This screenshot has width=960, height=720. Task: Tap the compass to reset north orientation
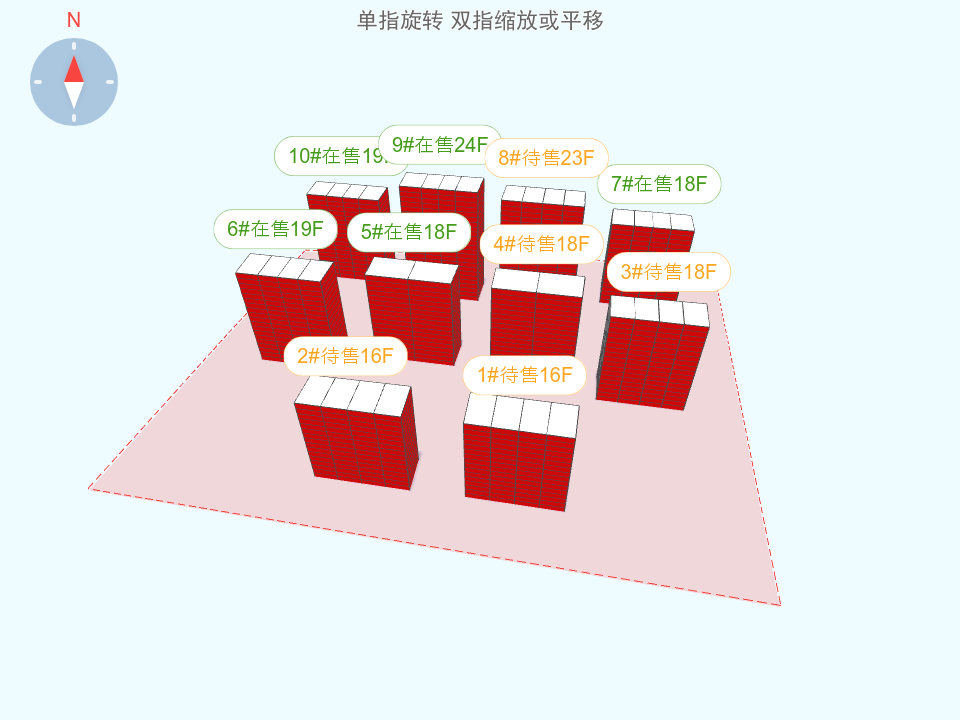74,82
